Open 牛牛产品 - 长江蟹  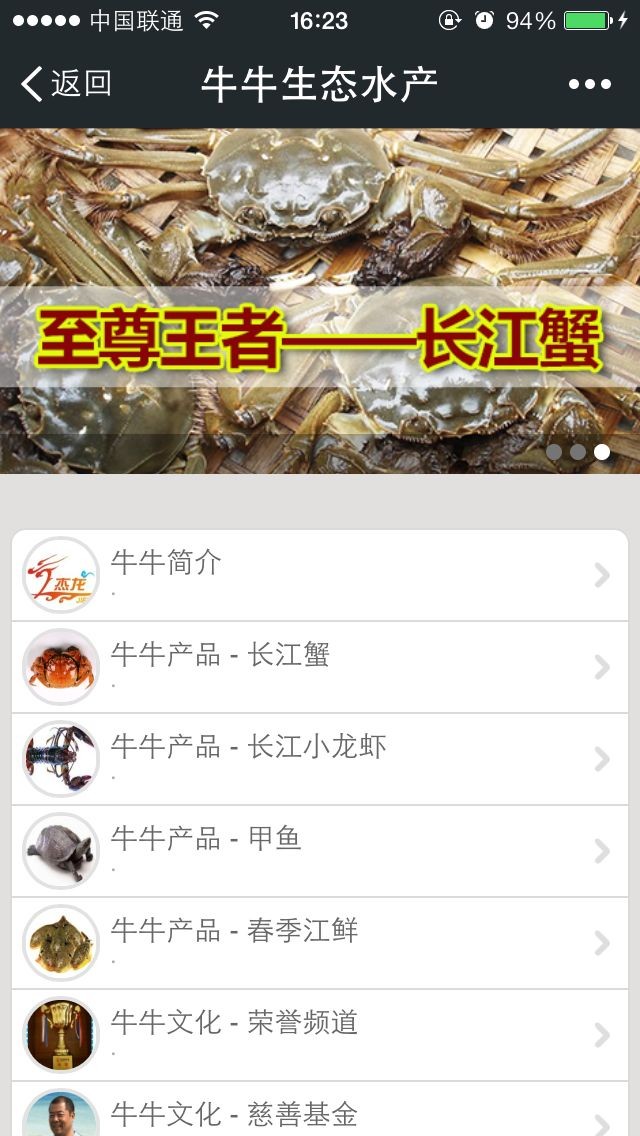(320, 667)
